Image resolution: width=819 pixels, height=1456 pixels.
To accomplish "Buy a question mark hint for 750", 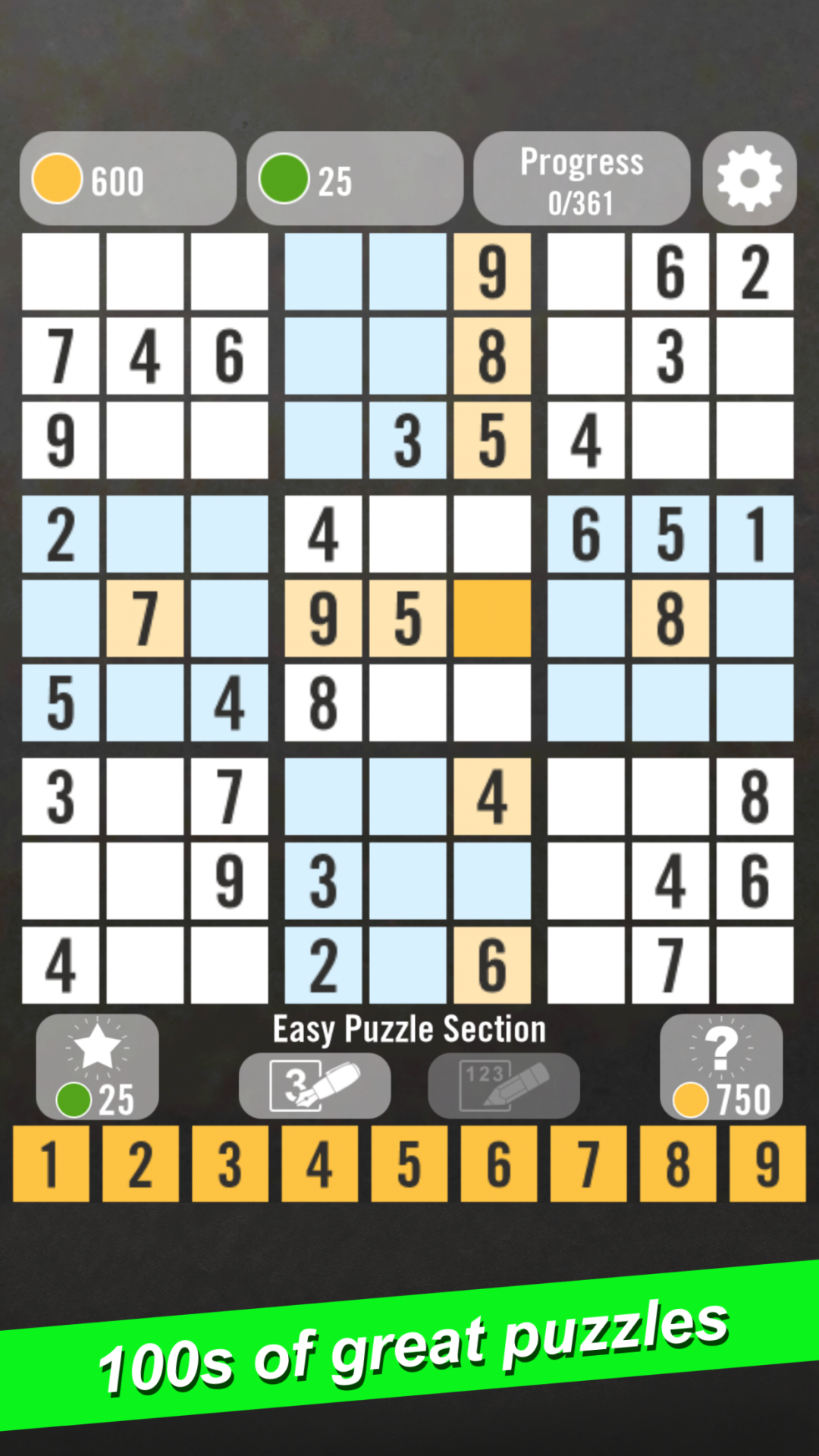I will 721,1066.
